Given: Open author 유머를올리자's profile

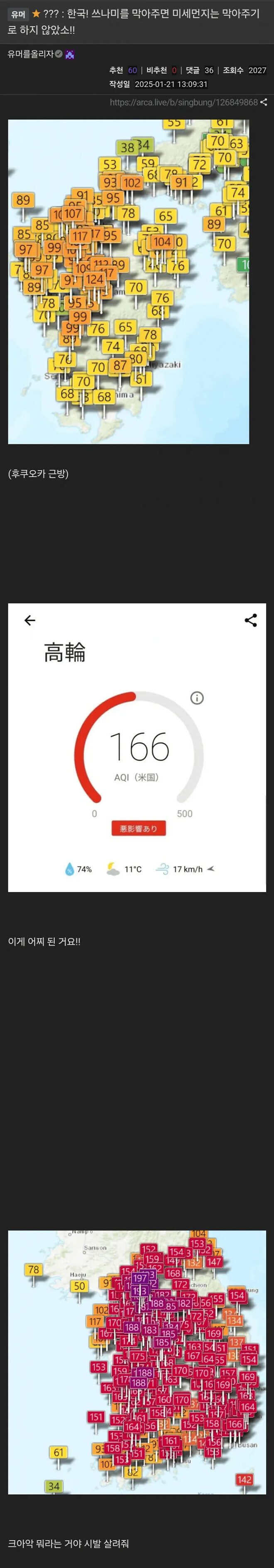Looking at the screenshot, I should coord(30,54).
